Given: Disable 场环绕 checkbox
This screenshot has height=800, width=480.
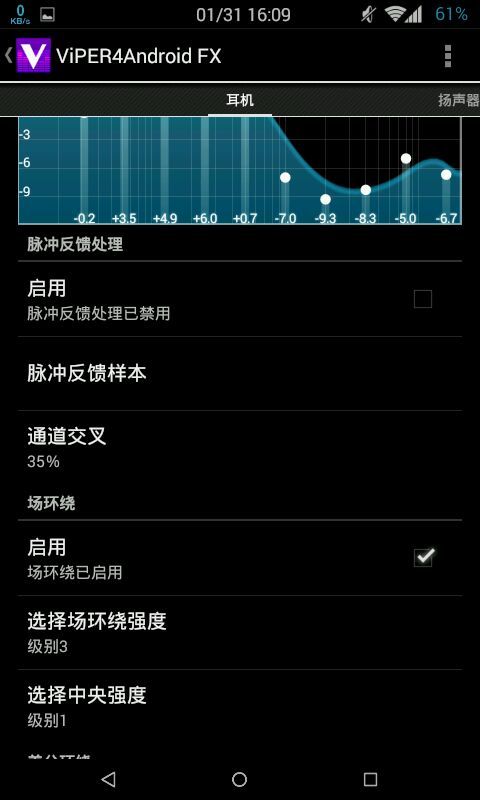Looking at the screenshot, I should 423,557.
